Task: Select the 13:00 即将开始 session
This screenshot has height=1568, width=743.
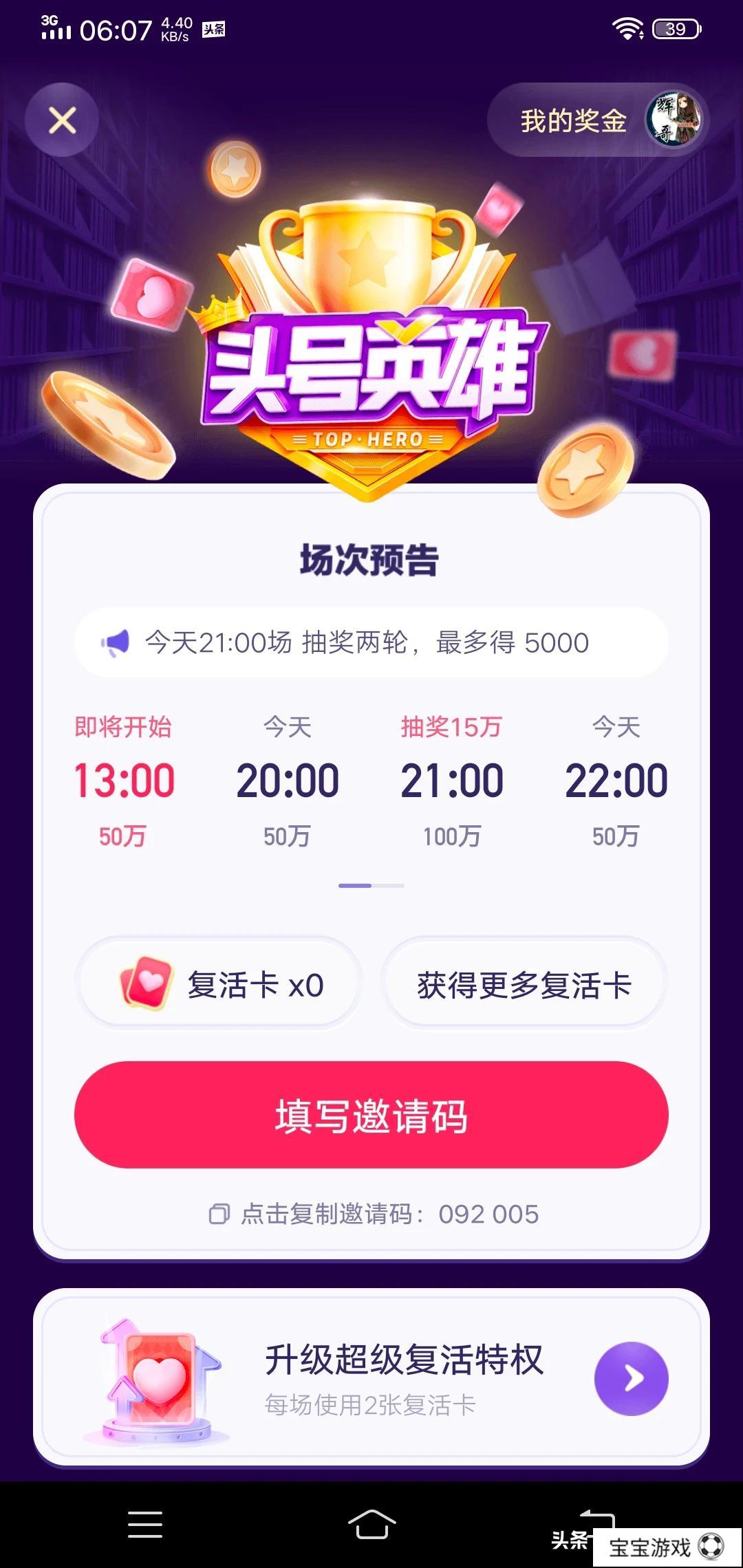Action: 124,781
